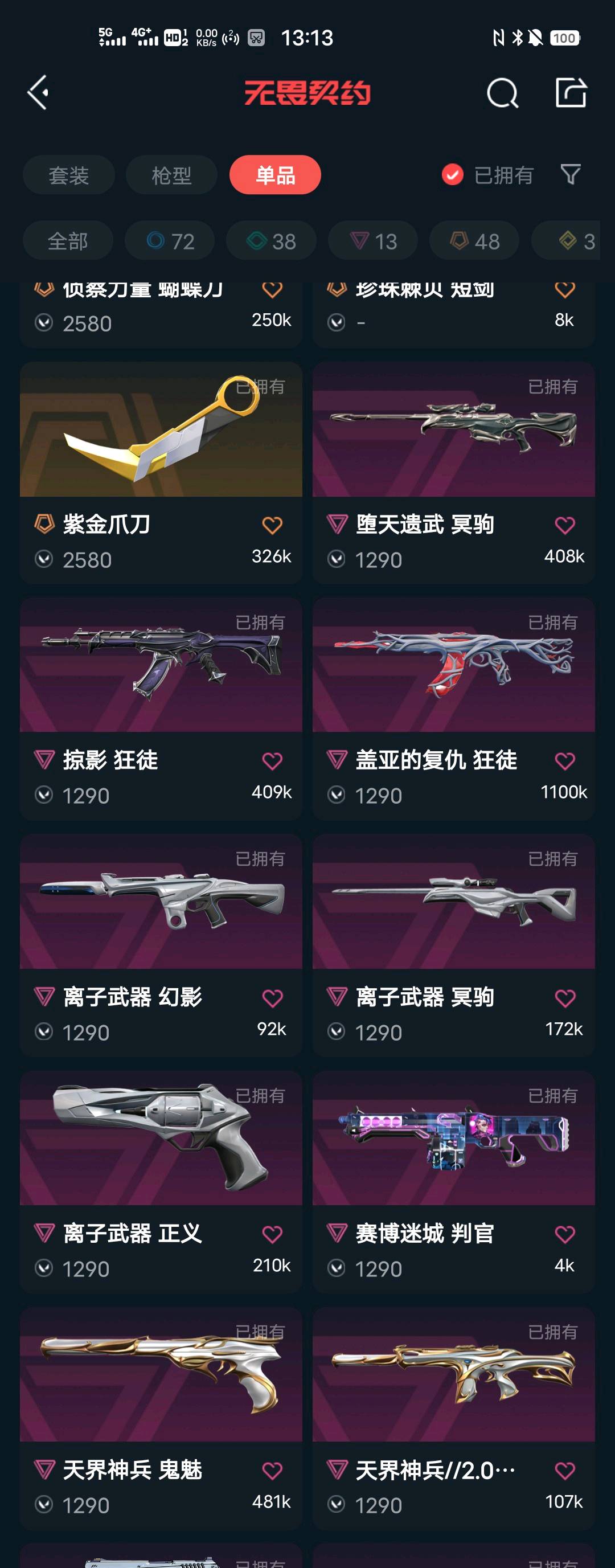Like the 天界神兵 鬼魅 skin
This screenshot has height=1568, width=615.
[272, 1471]
